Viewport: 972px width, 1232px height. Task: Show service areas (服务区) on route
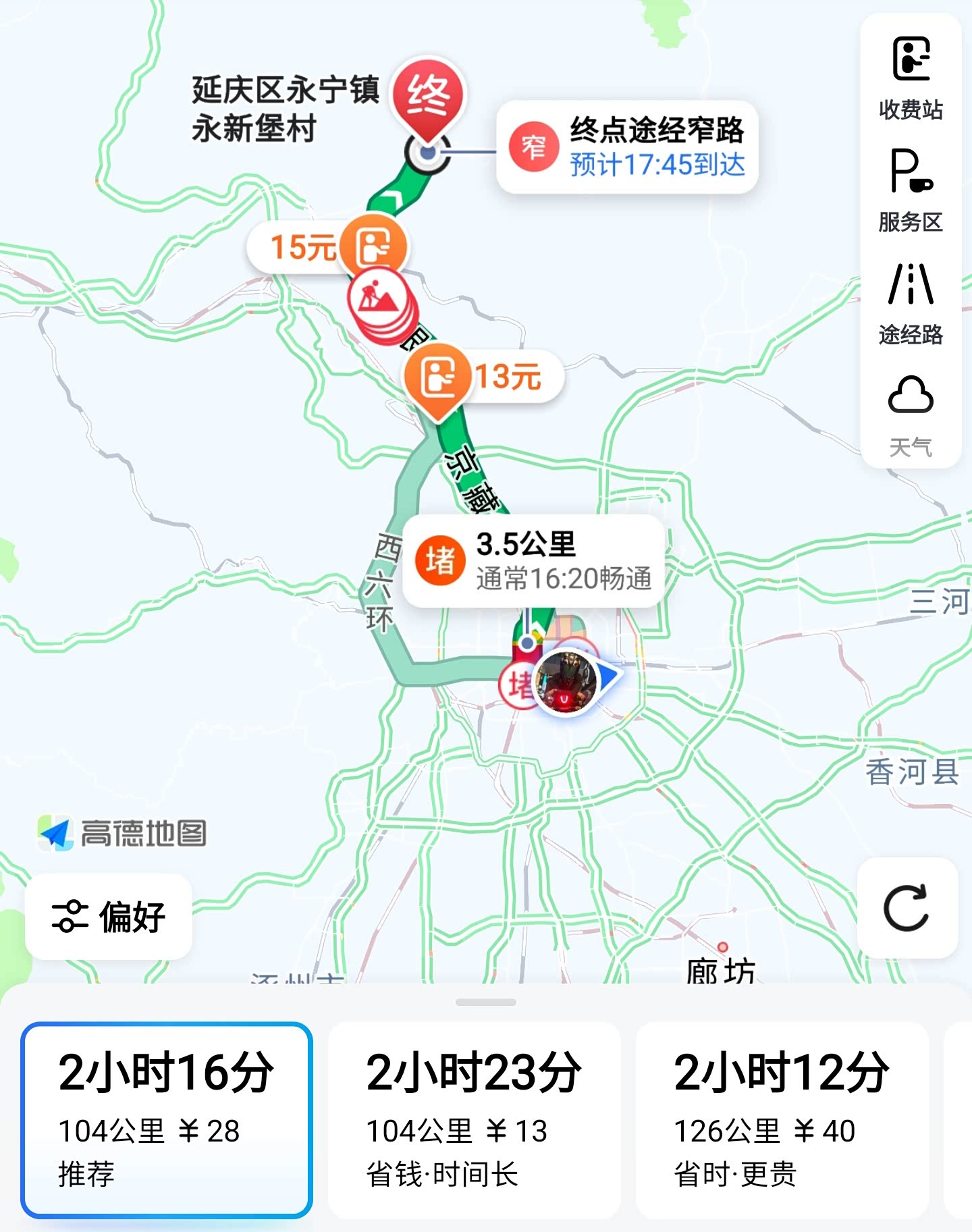(x=911, y=190)
